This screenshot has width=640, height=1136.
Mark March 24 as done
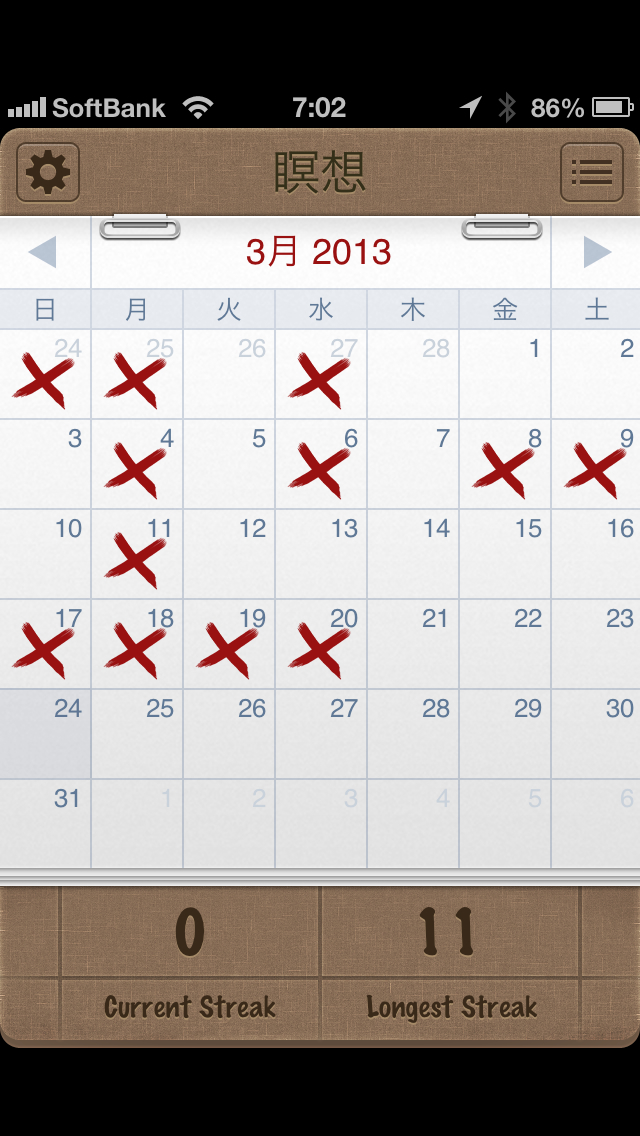(45, 735)
